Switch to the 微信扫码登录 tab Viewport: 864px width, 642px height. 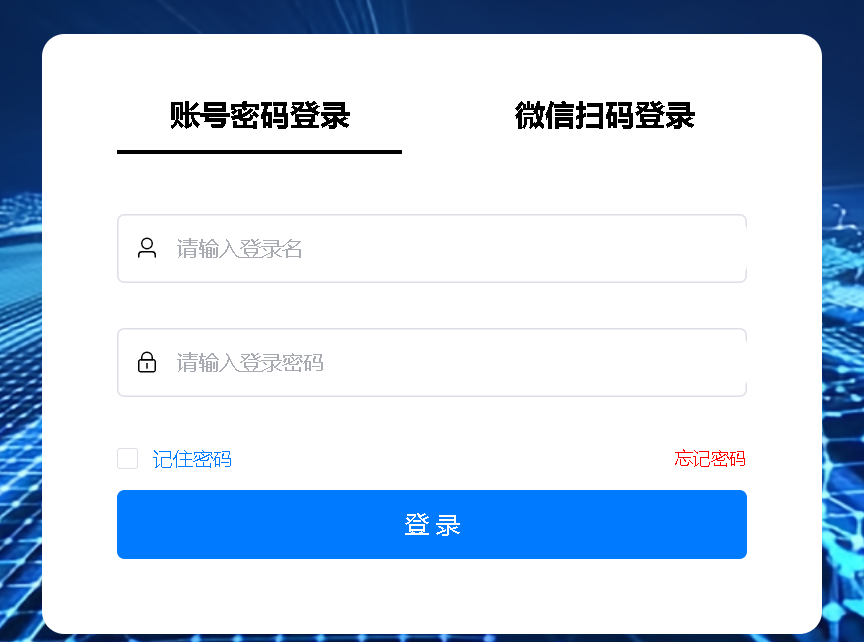[604, 116]
